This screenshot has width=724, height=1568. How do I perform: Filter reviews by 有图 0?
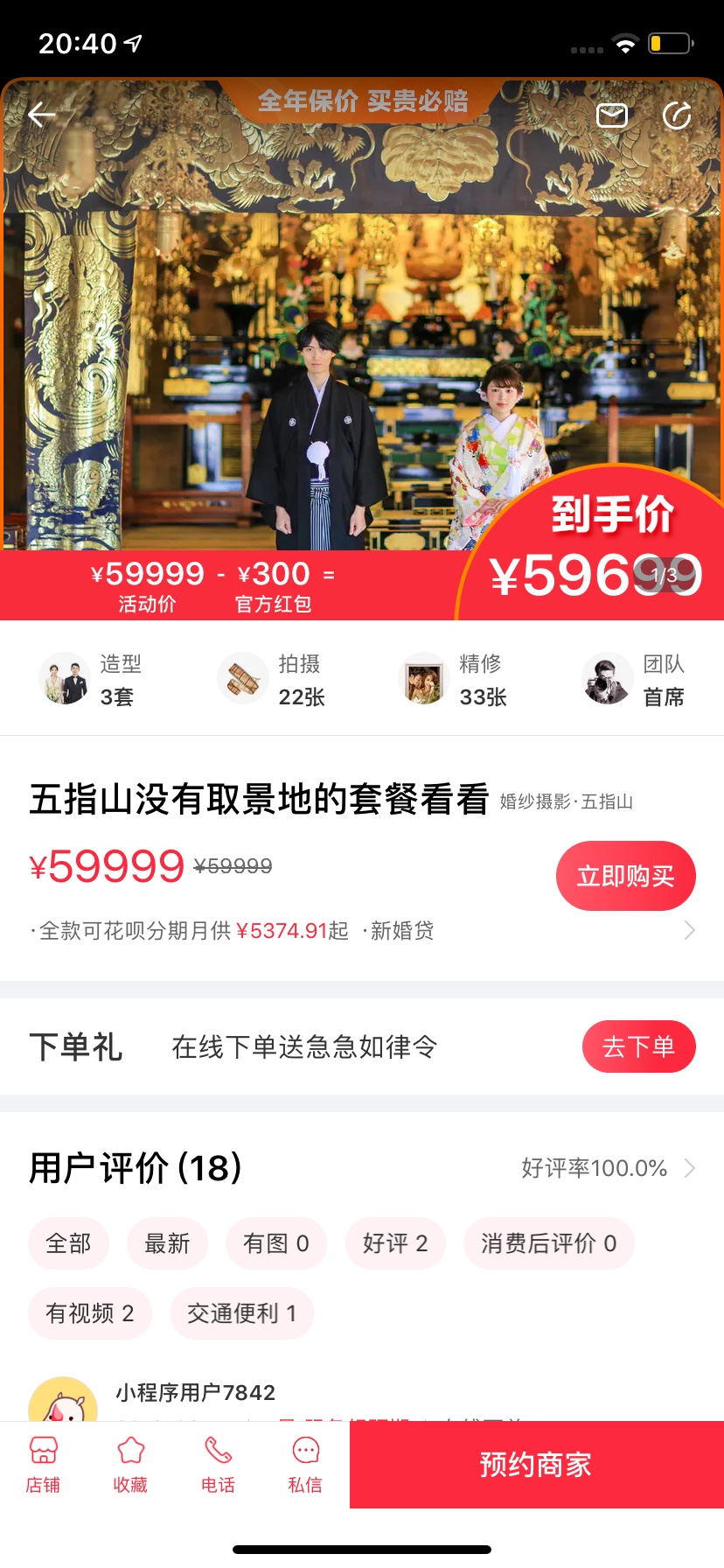tap(275, 1243)
